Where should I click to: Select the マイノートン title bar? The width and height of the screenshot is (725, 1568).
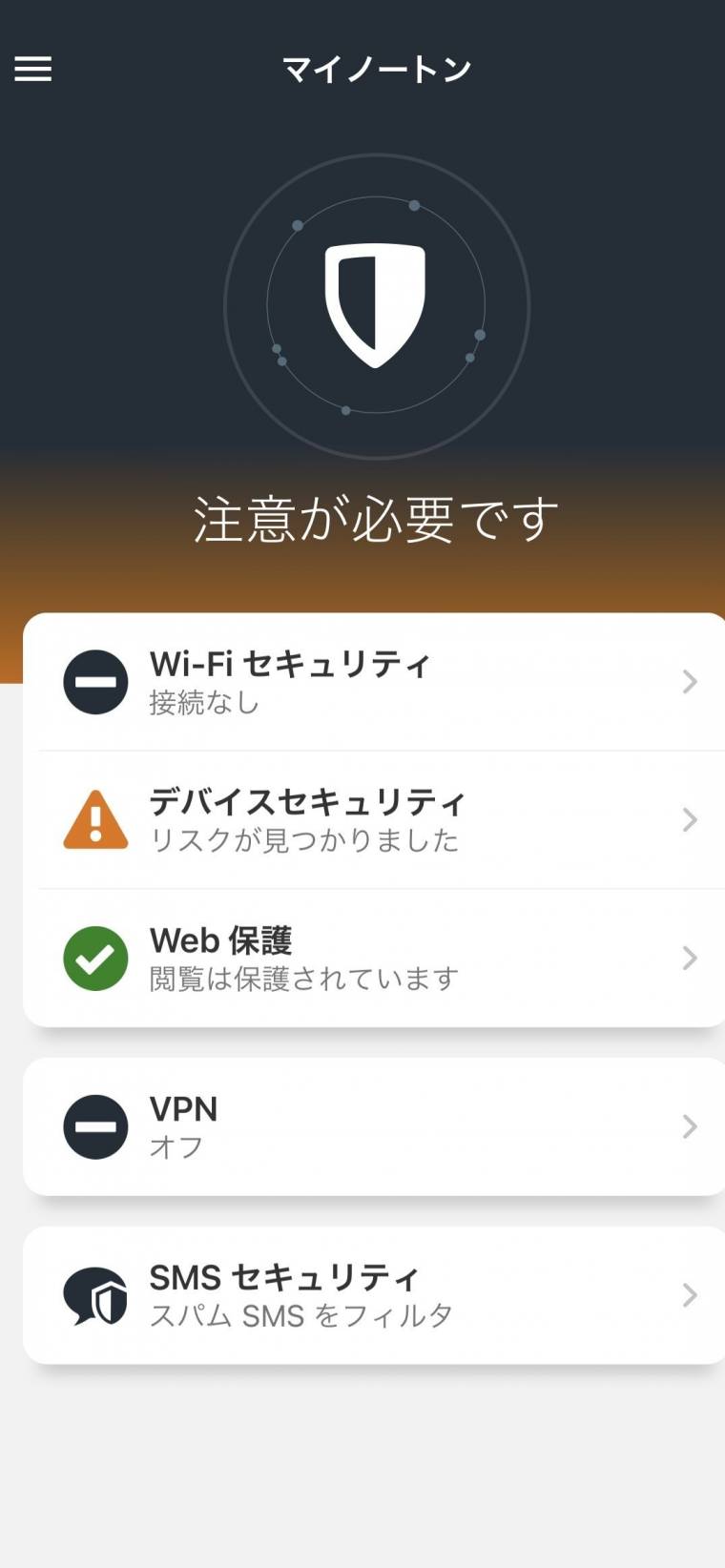point(376,68)
